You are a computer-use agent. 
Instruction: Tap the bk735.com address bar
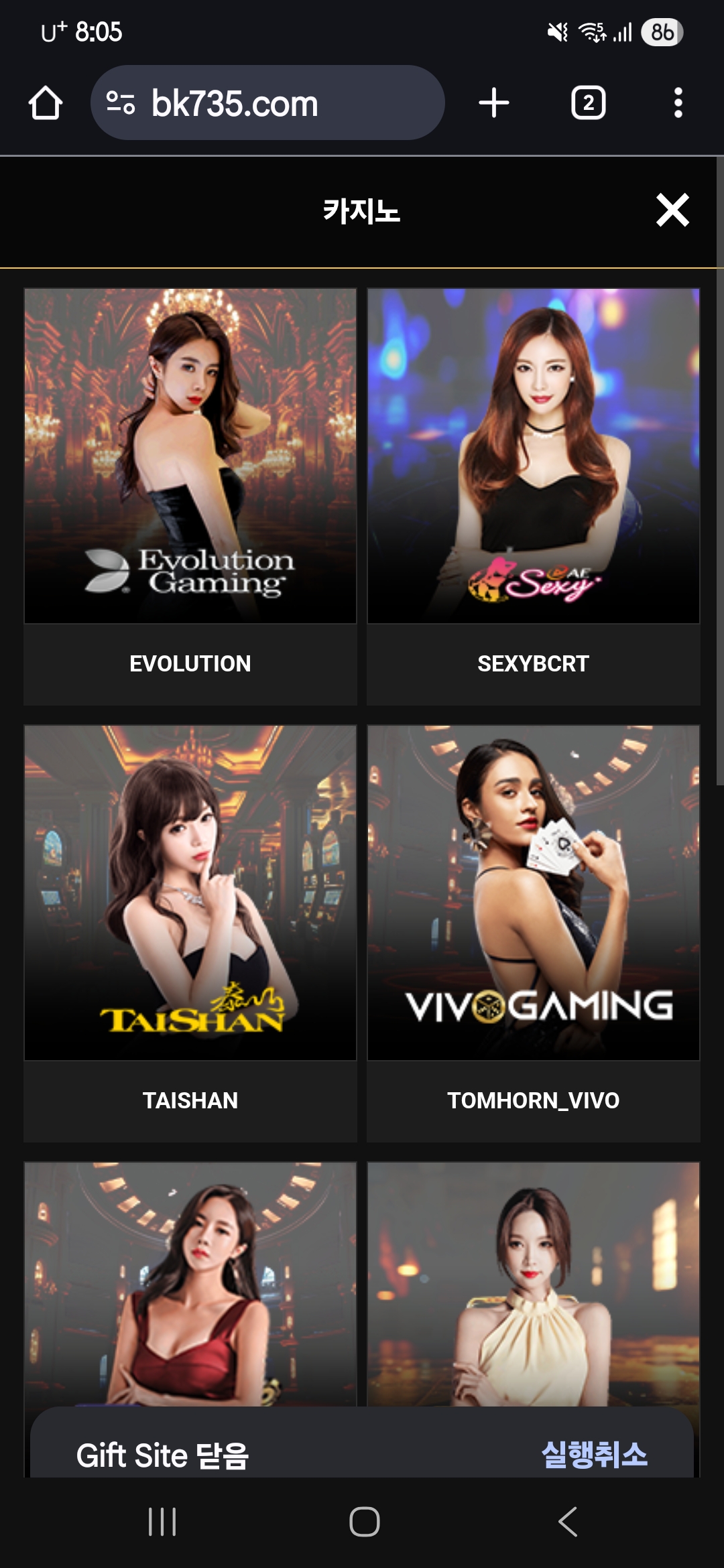[x=267, y=103]
